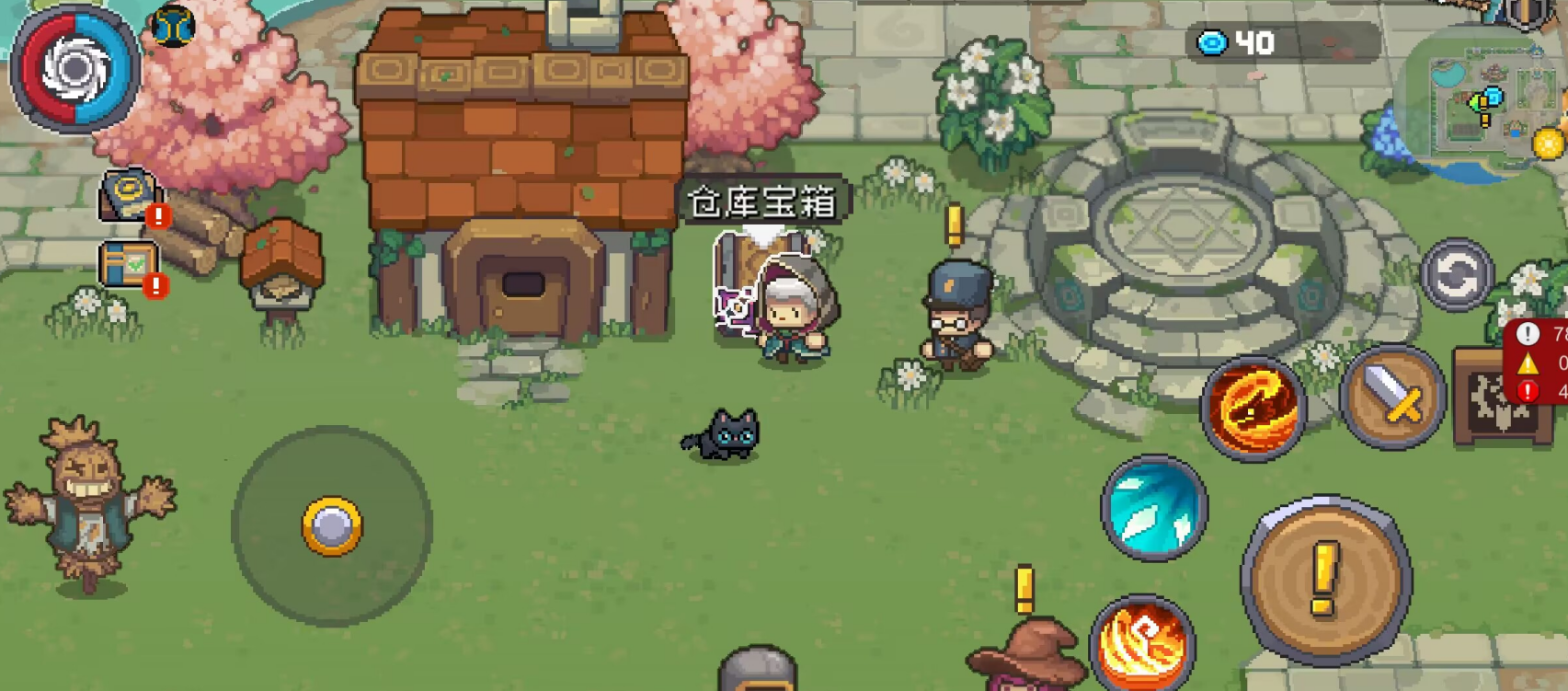Tap the large exclamation interact button

[1325, 579]
